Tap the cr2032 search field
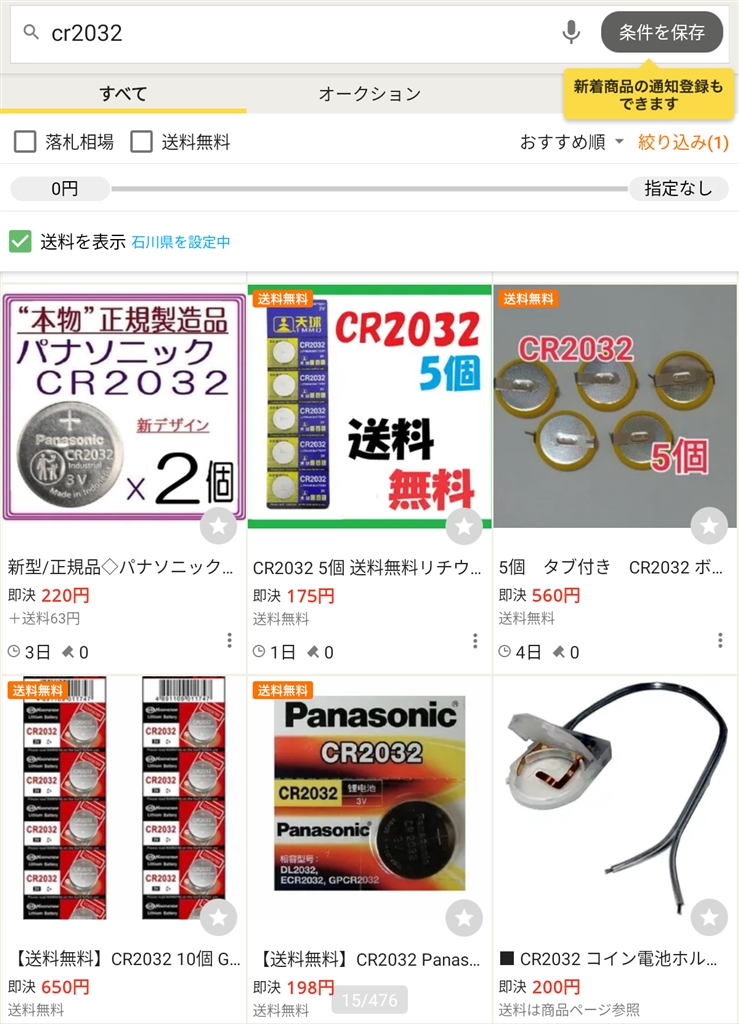The width and height of the screenshot is (739, 1024). click(x=290, y=33)
